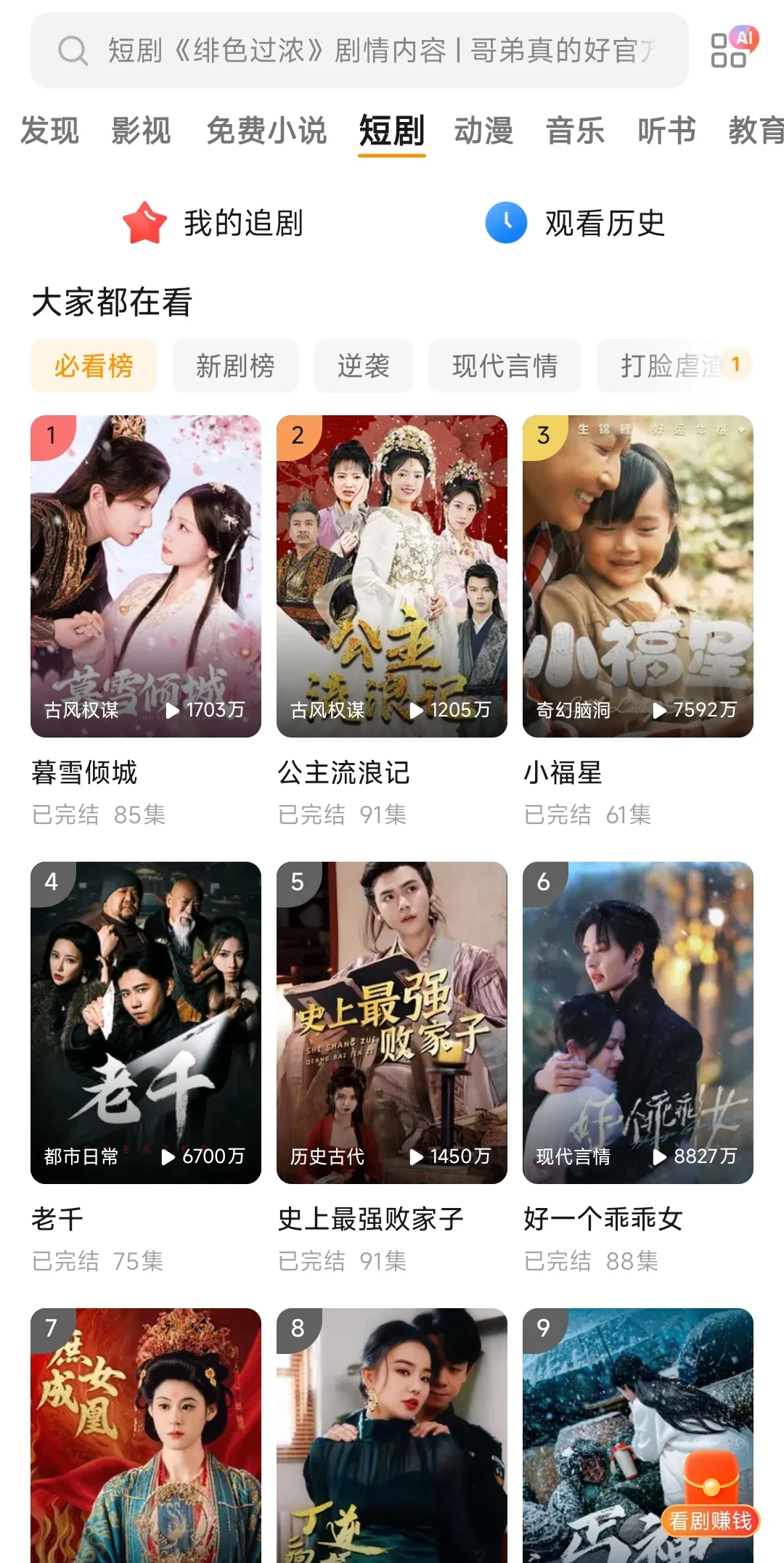Open the 听书 tab
Viewport: 784px width, 1563px height.
666,131
